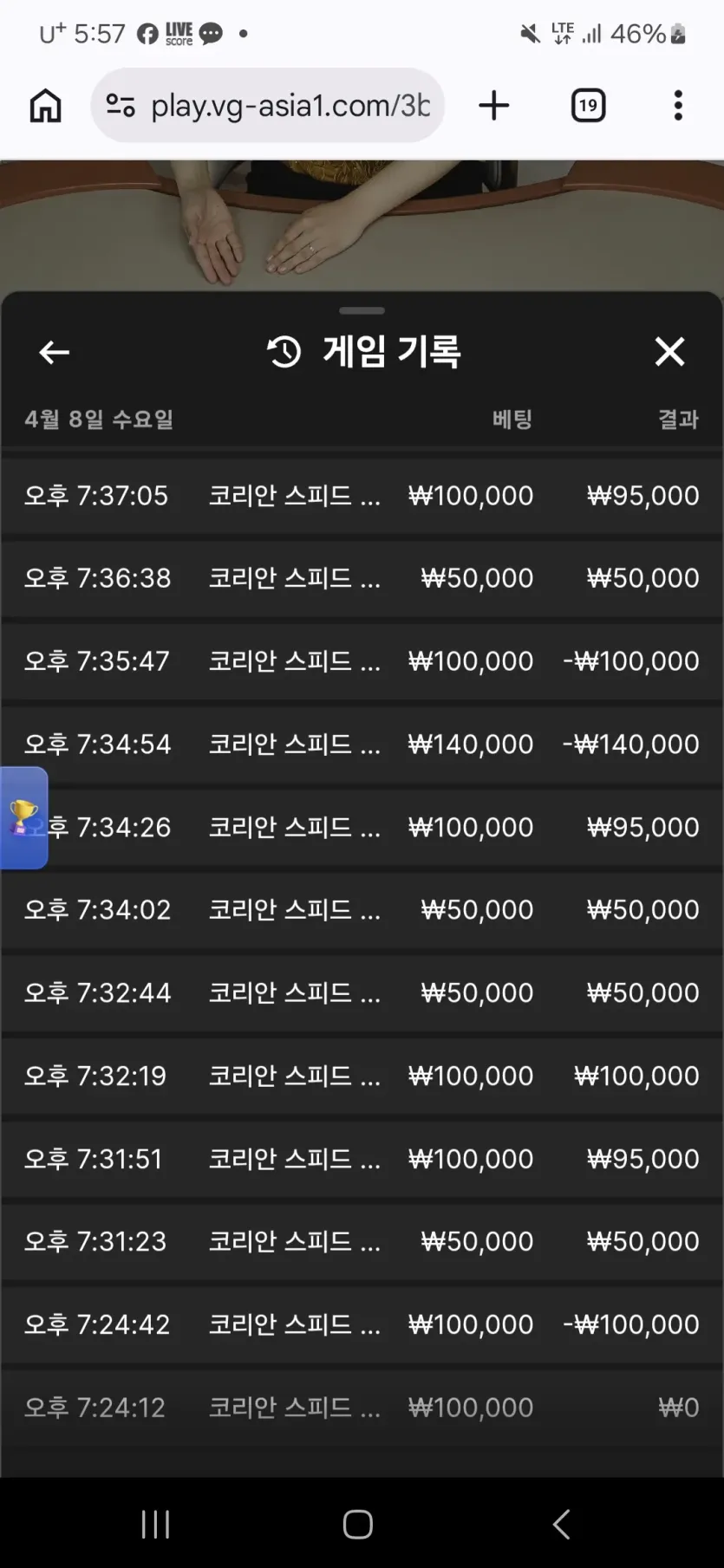Open the 오후 7:32:44 game record

coord(362,993)
